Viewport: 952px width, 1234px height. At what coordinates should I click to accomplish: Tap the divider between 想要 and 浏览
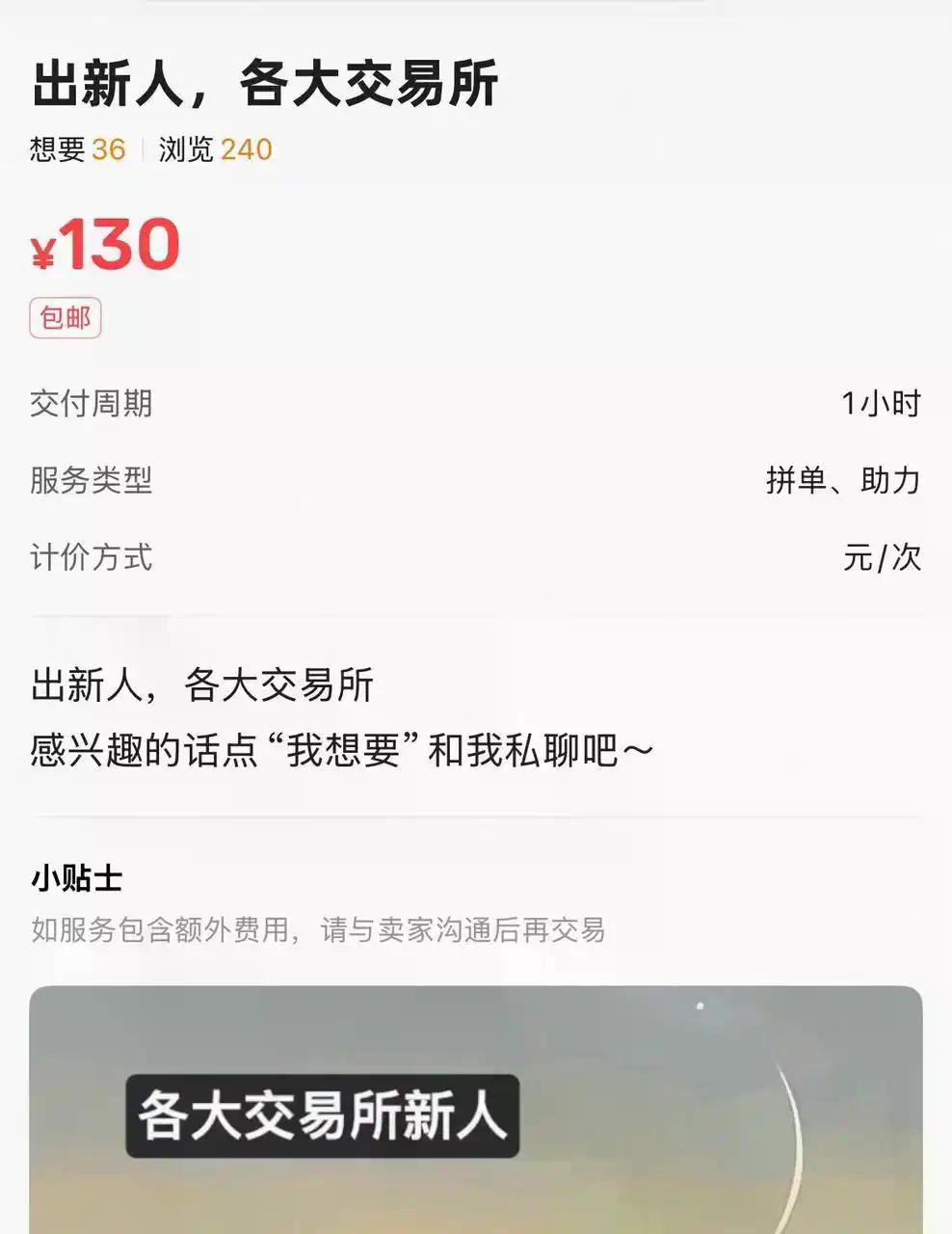pyautogui.click(x=145, y=149)
